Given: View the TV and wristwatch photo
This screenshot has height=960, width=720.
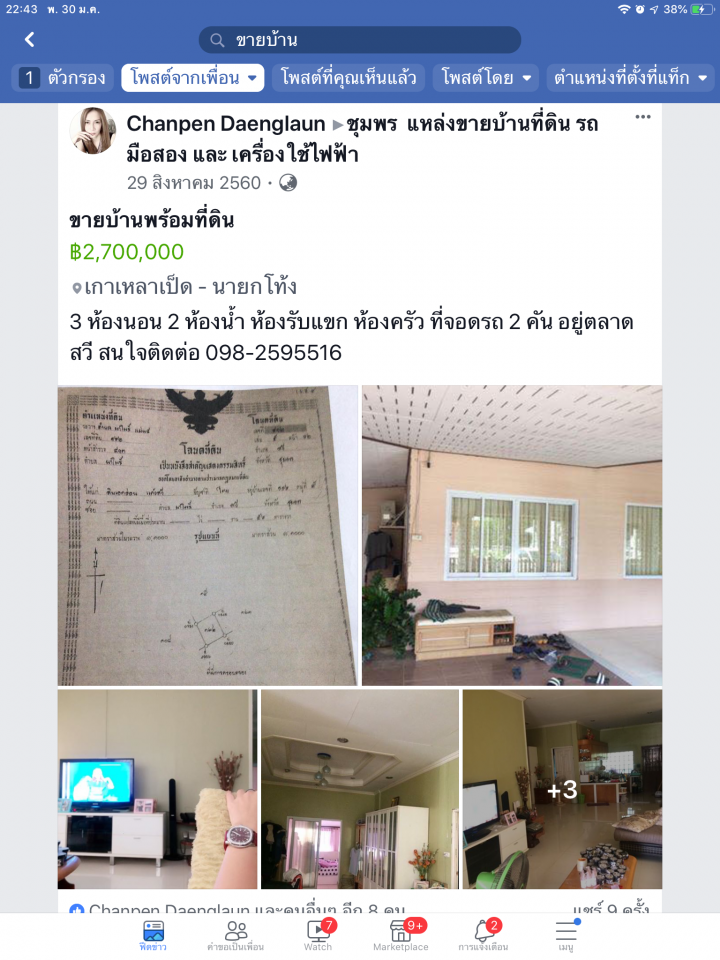Looking at the screenshot, I should coord(157,789).
